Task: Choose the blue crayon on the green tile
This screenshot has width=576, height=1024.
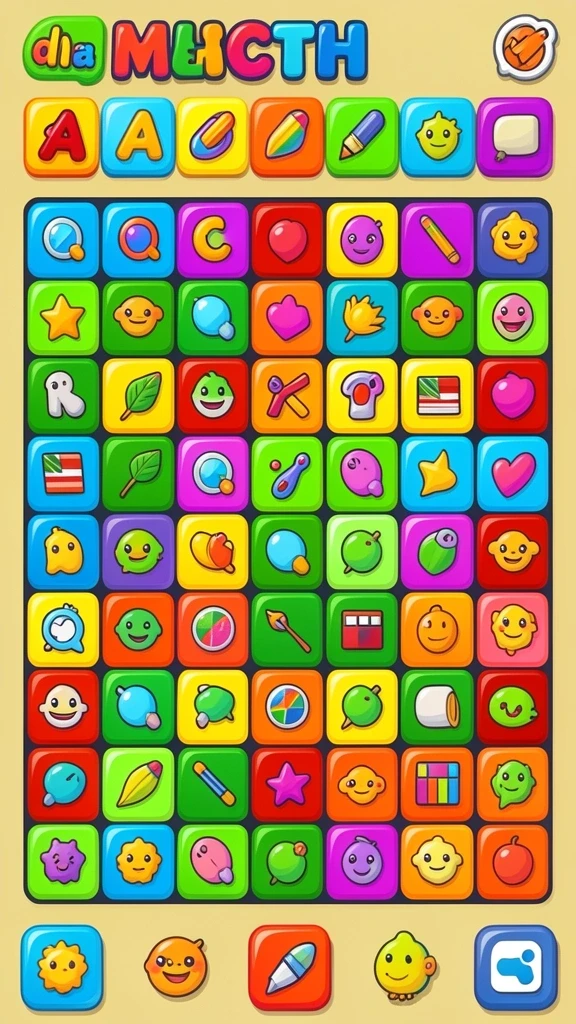Action: 362,137
